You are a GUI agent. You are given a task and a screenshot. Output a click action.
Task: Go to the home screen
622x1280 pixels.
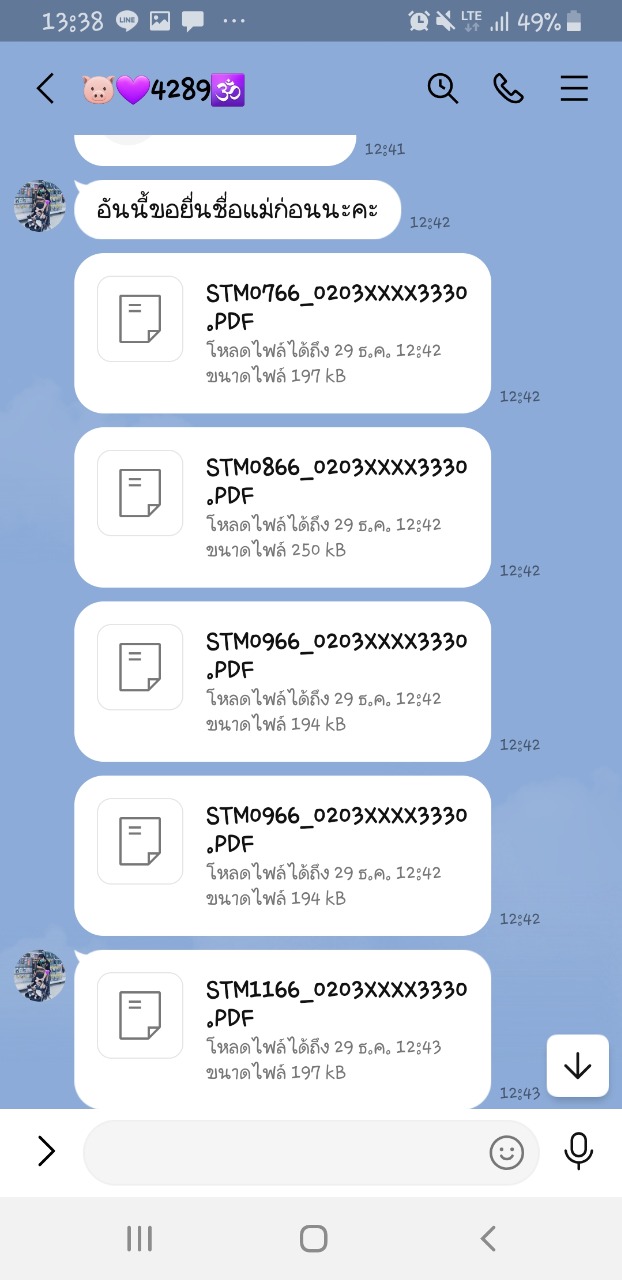(313, 1239)
